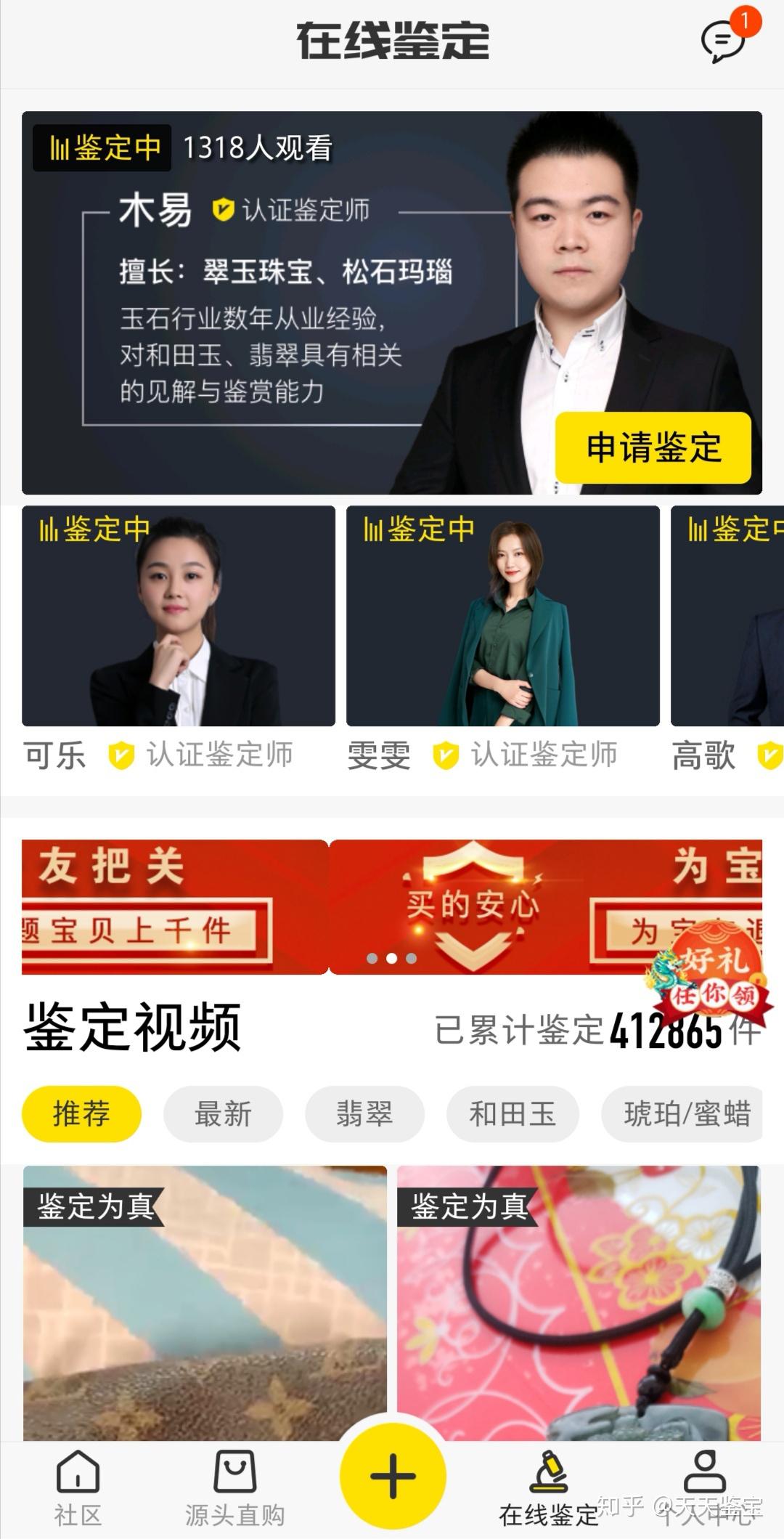This screenshot has height=1539, width=784.
Task: Open the messages icon with badge
Action: pos(723,40)
